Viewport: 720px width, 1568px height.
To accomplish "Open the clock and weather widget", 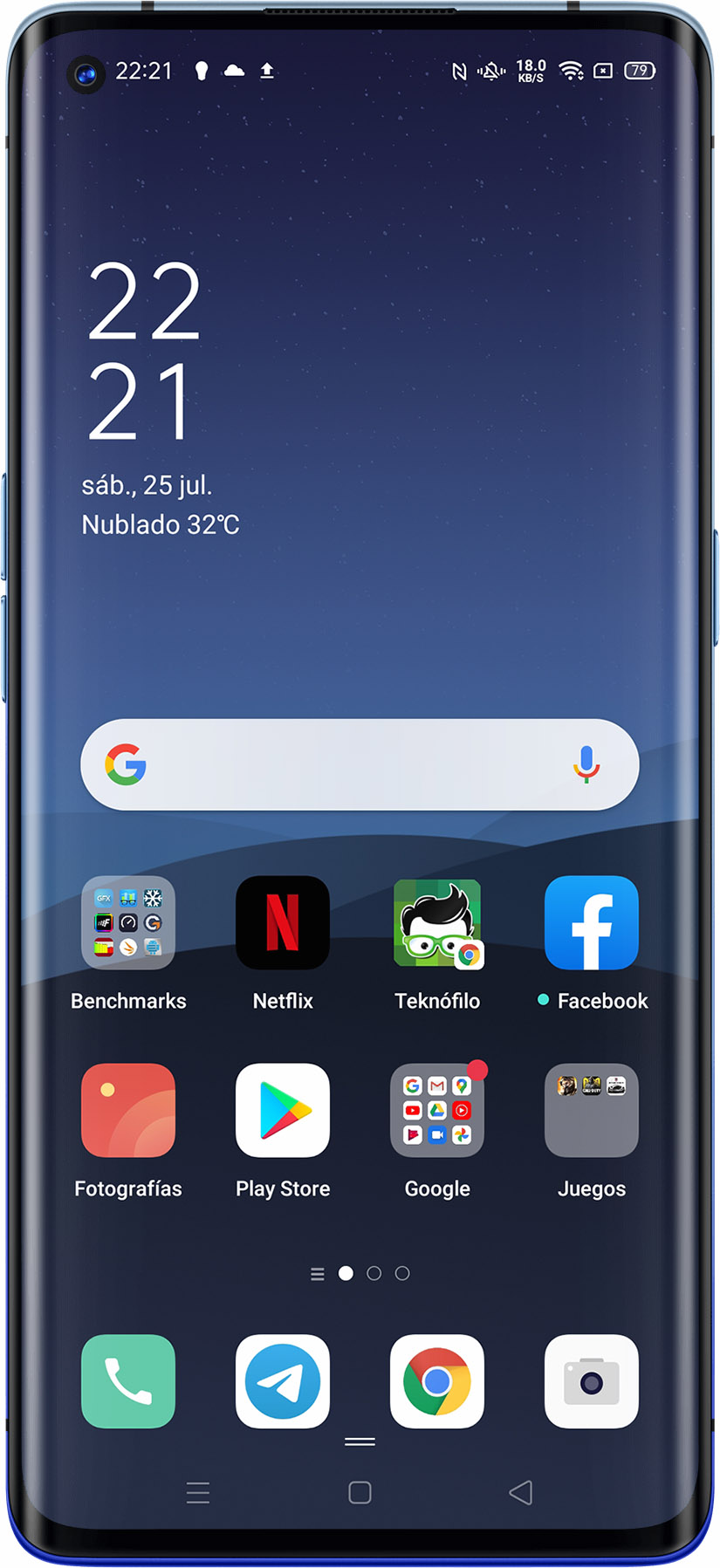I will 161,399.
